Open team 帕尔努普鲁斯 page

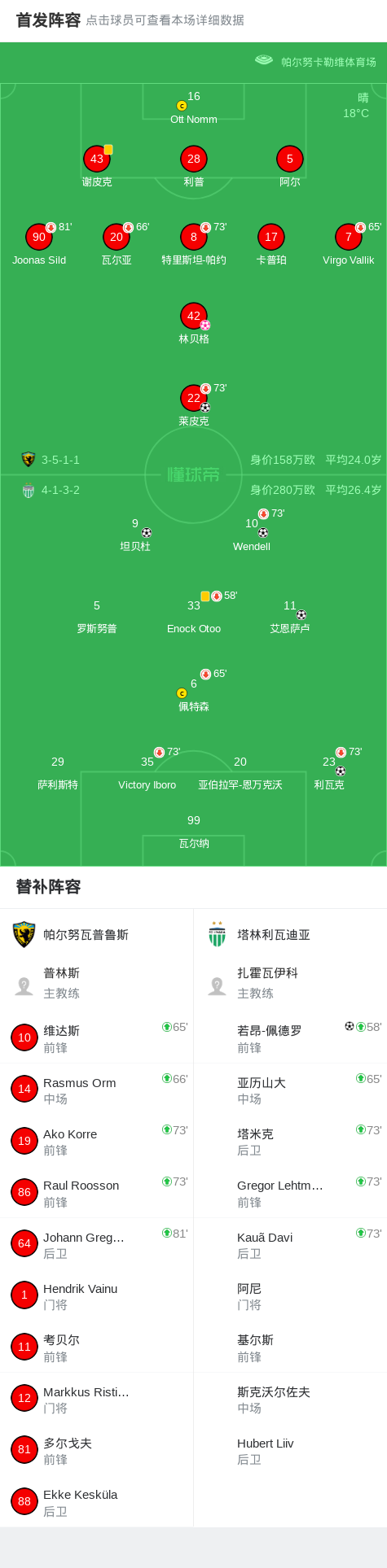point(72,935)
